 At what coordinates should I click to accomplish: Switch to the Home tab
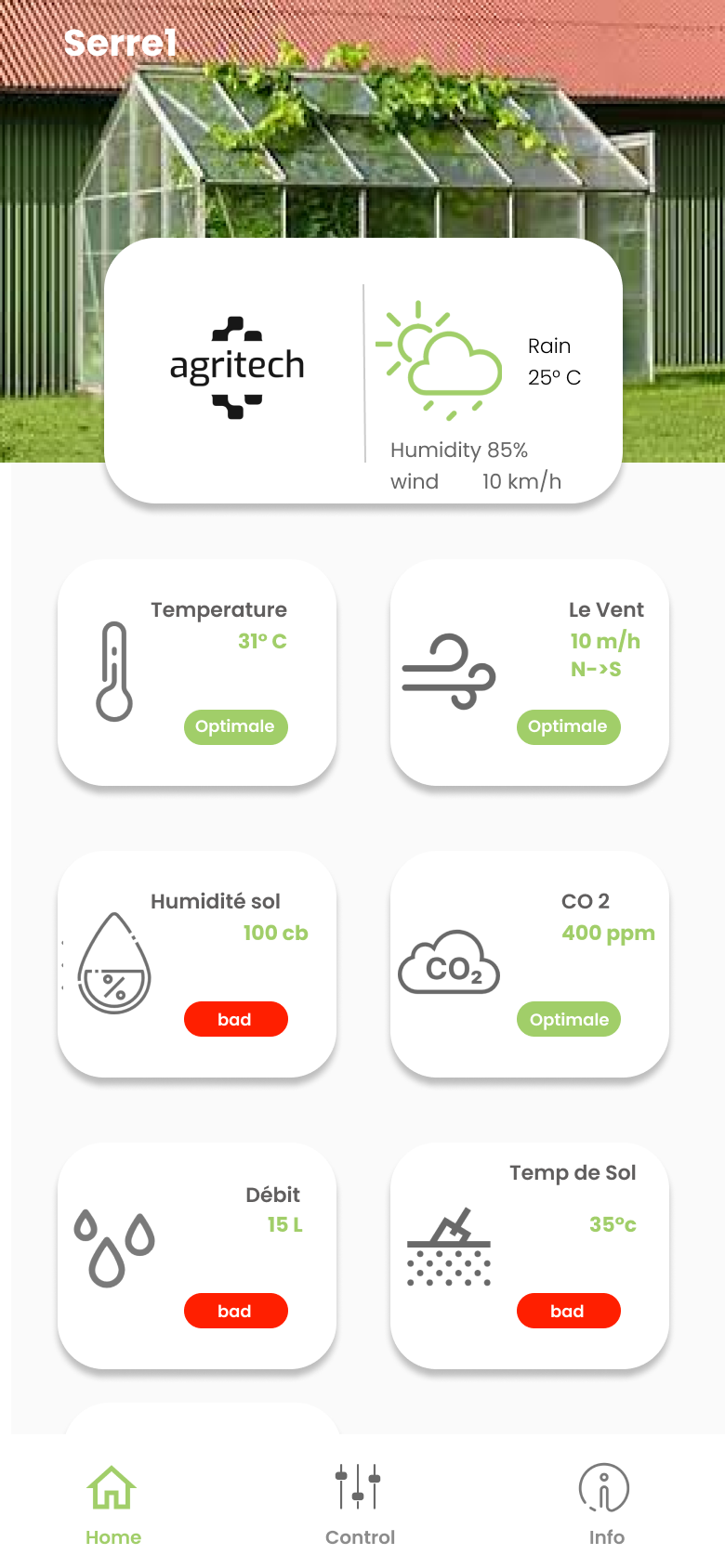coord(112,1503)
